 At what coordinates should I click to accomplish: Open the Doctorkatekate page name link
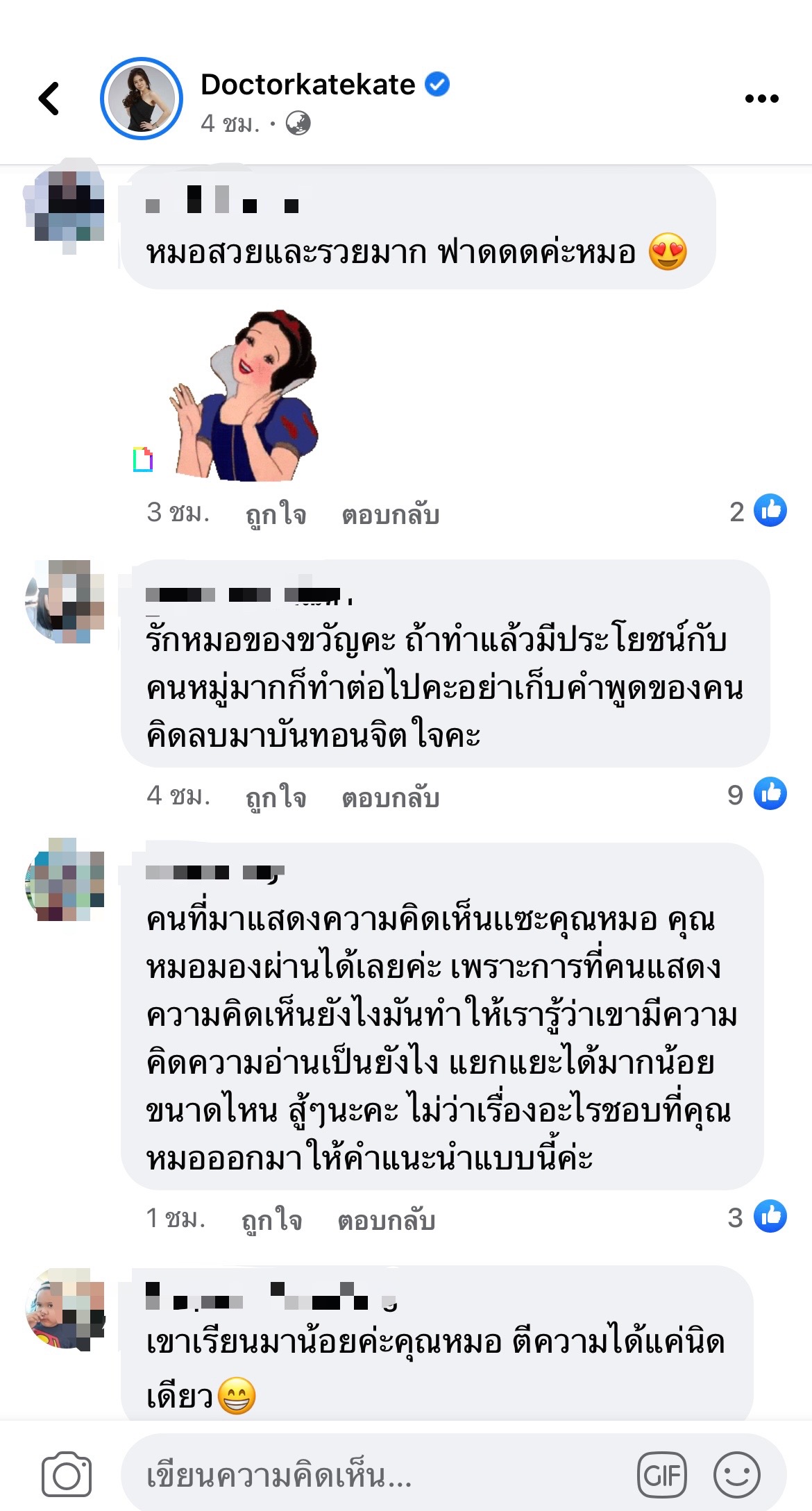tap(307, 85)
